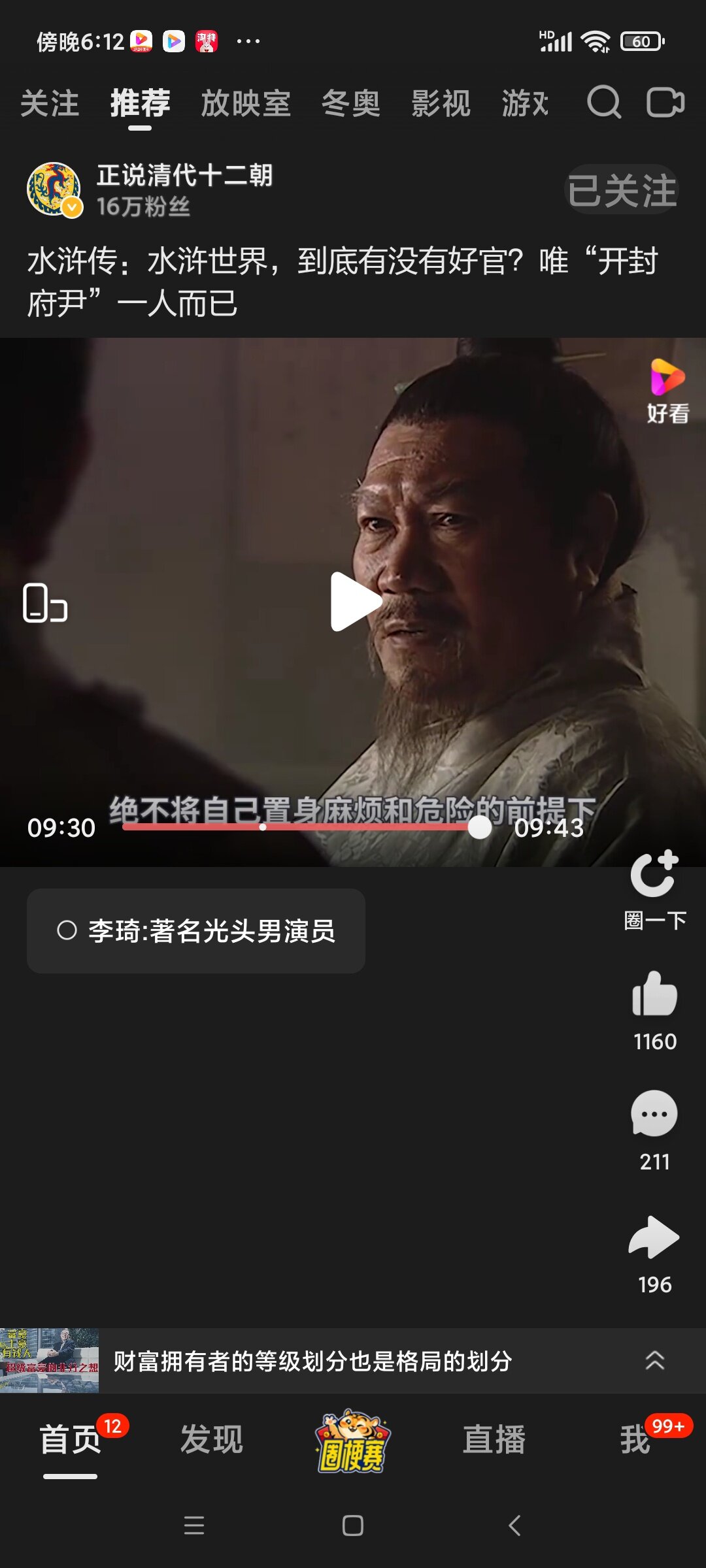Open the search icon
The width and height of the screenshot is (706, 1568).
(x=603, y=103)
